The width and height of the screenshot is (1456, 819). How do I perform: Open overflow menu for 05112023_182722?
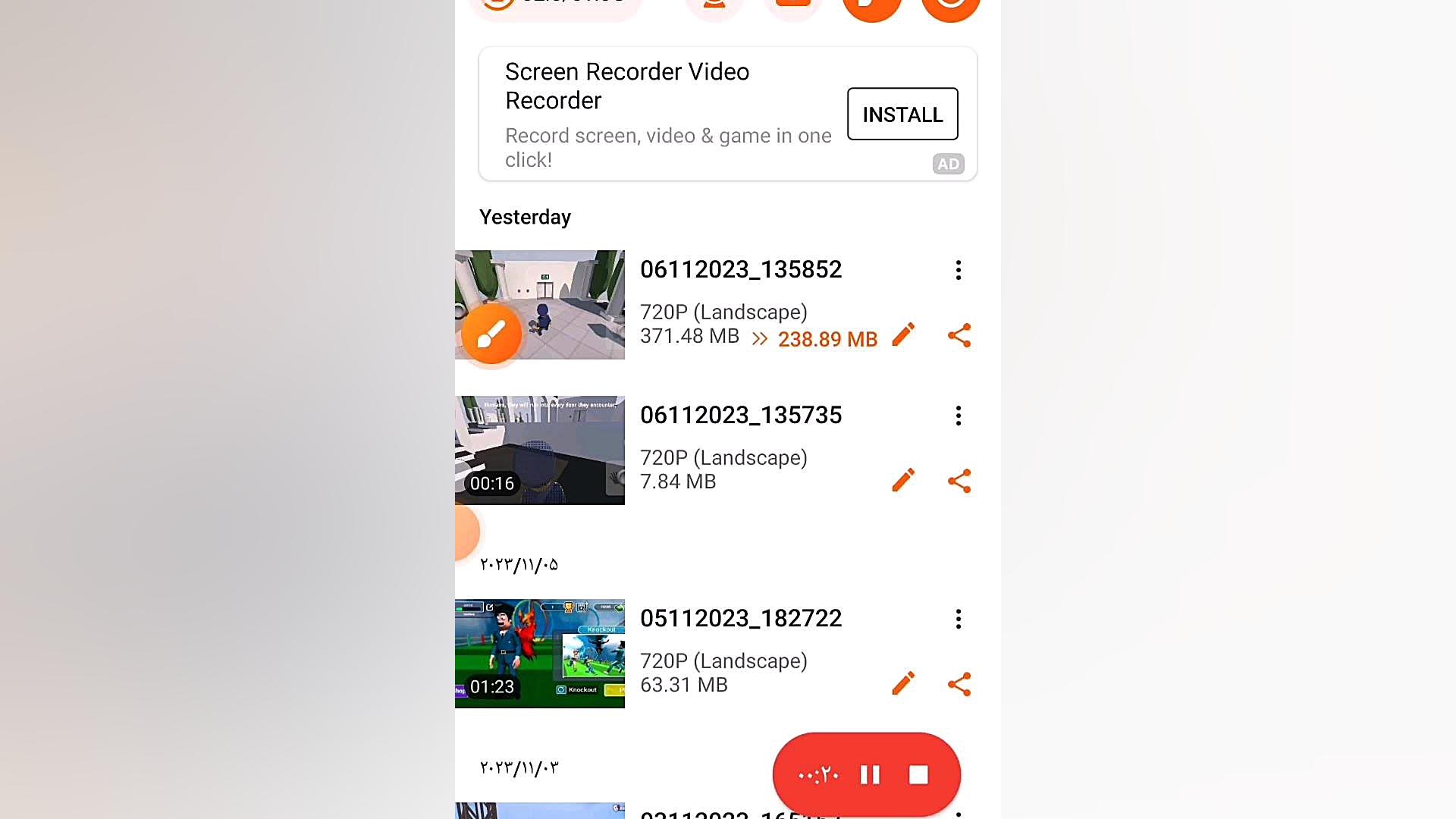[x=959, y=619]
